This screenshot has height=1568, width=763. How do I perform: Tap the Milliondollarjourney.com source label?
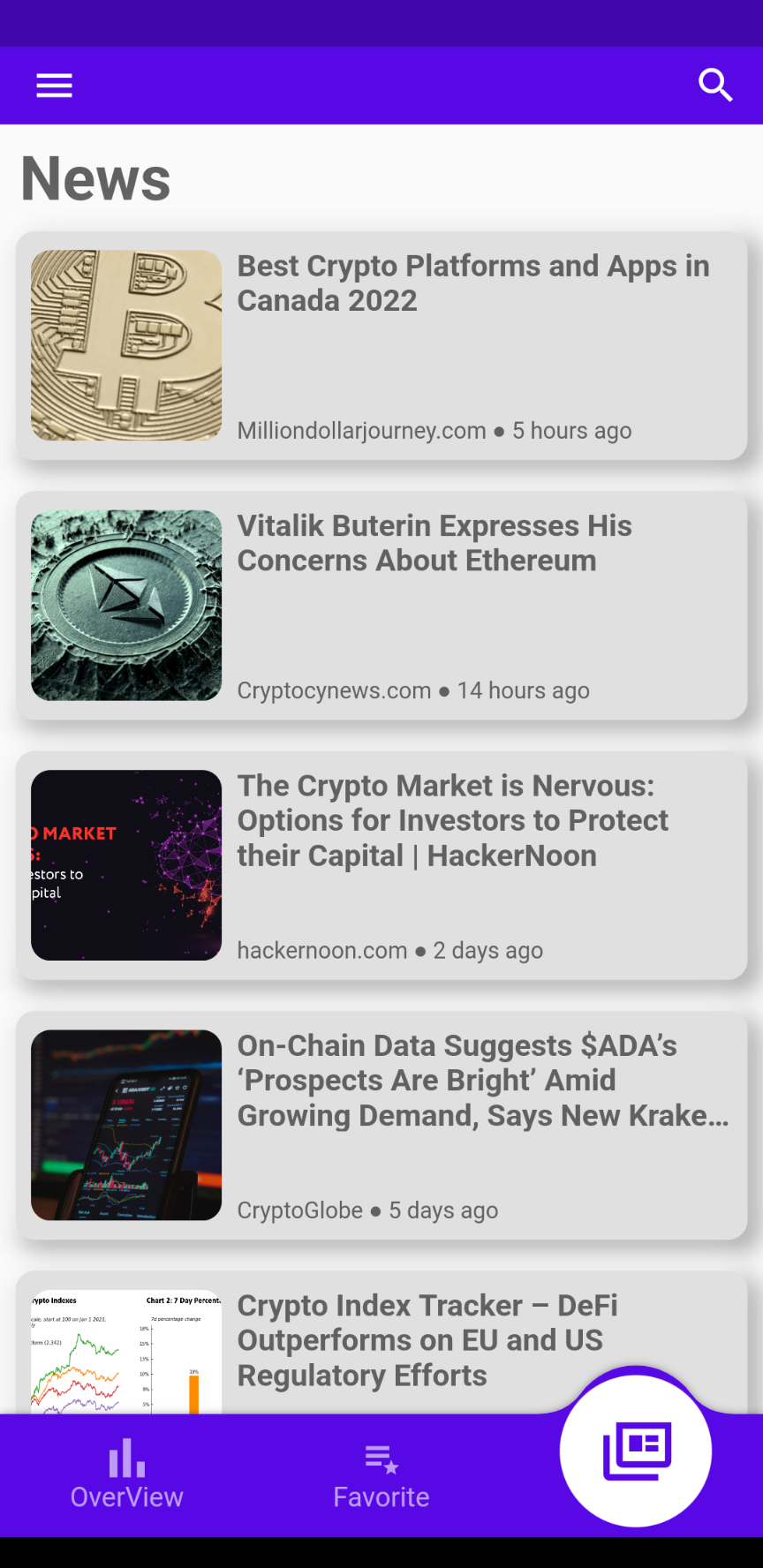360,431
